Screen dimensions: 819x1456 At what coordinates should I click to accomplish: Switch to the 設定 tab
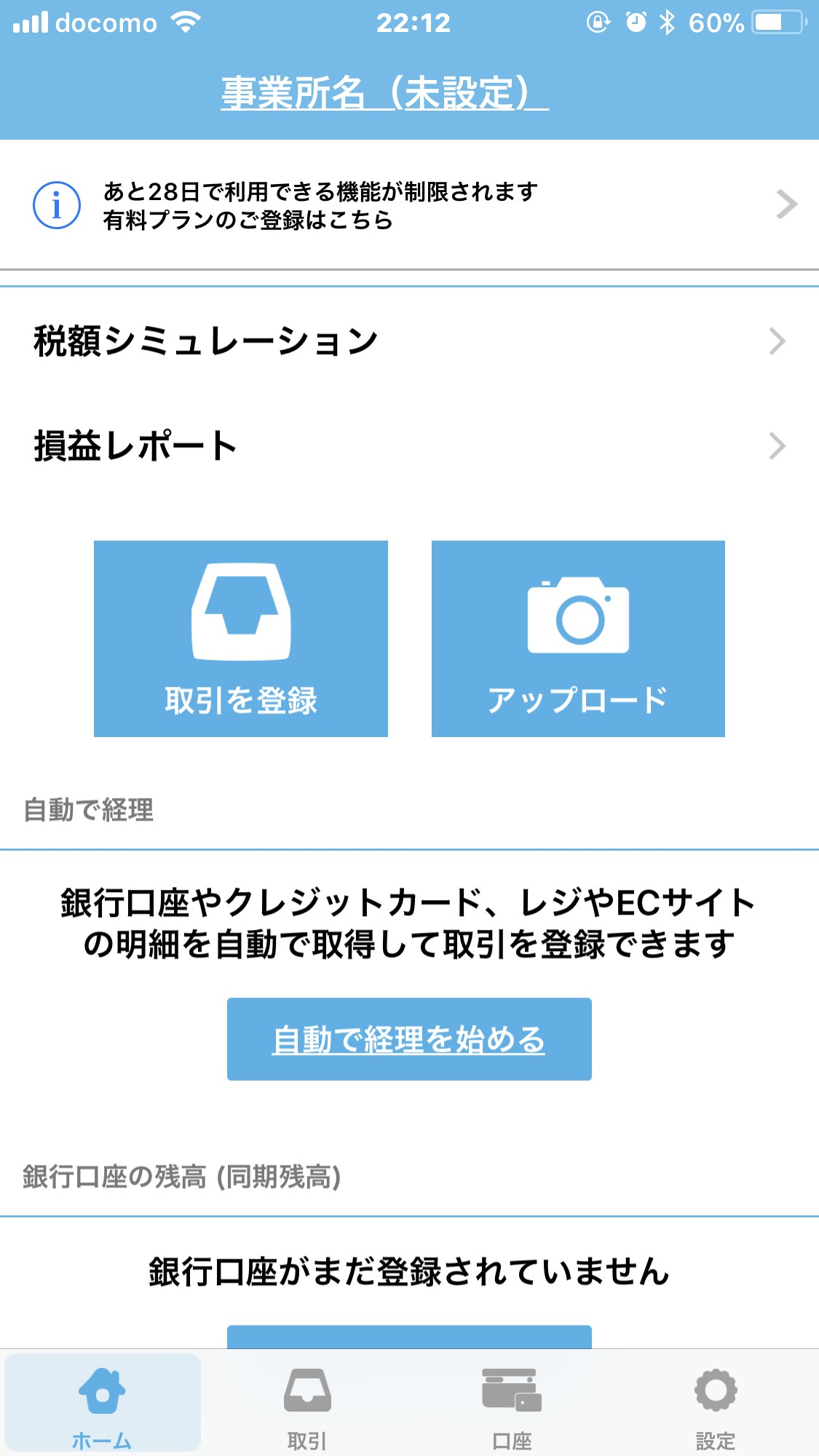click(716, 1404)
